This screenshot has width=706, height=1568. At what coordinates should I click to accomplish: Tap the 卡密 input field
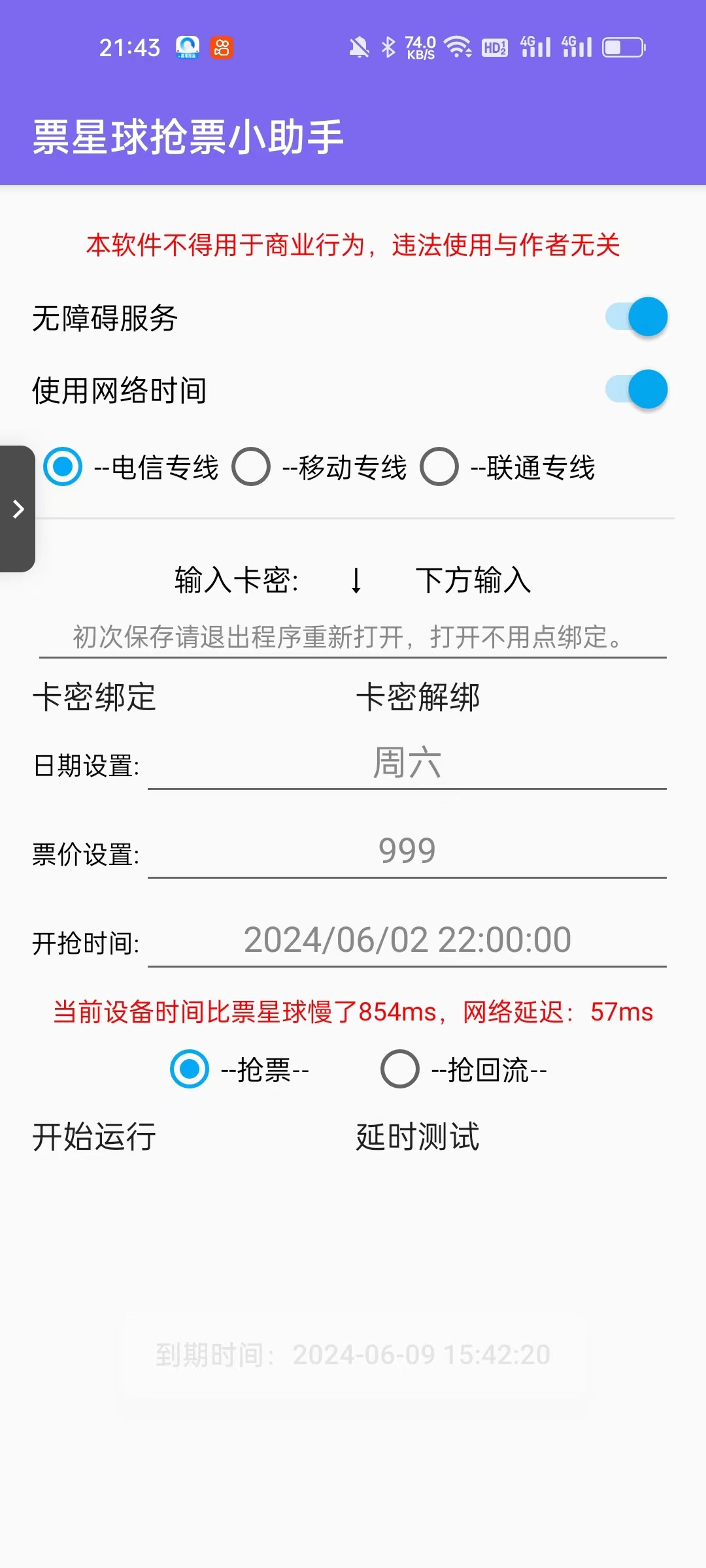click(353, 637)
